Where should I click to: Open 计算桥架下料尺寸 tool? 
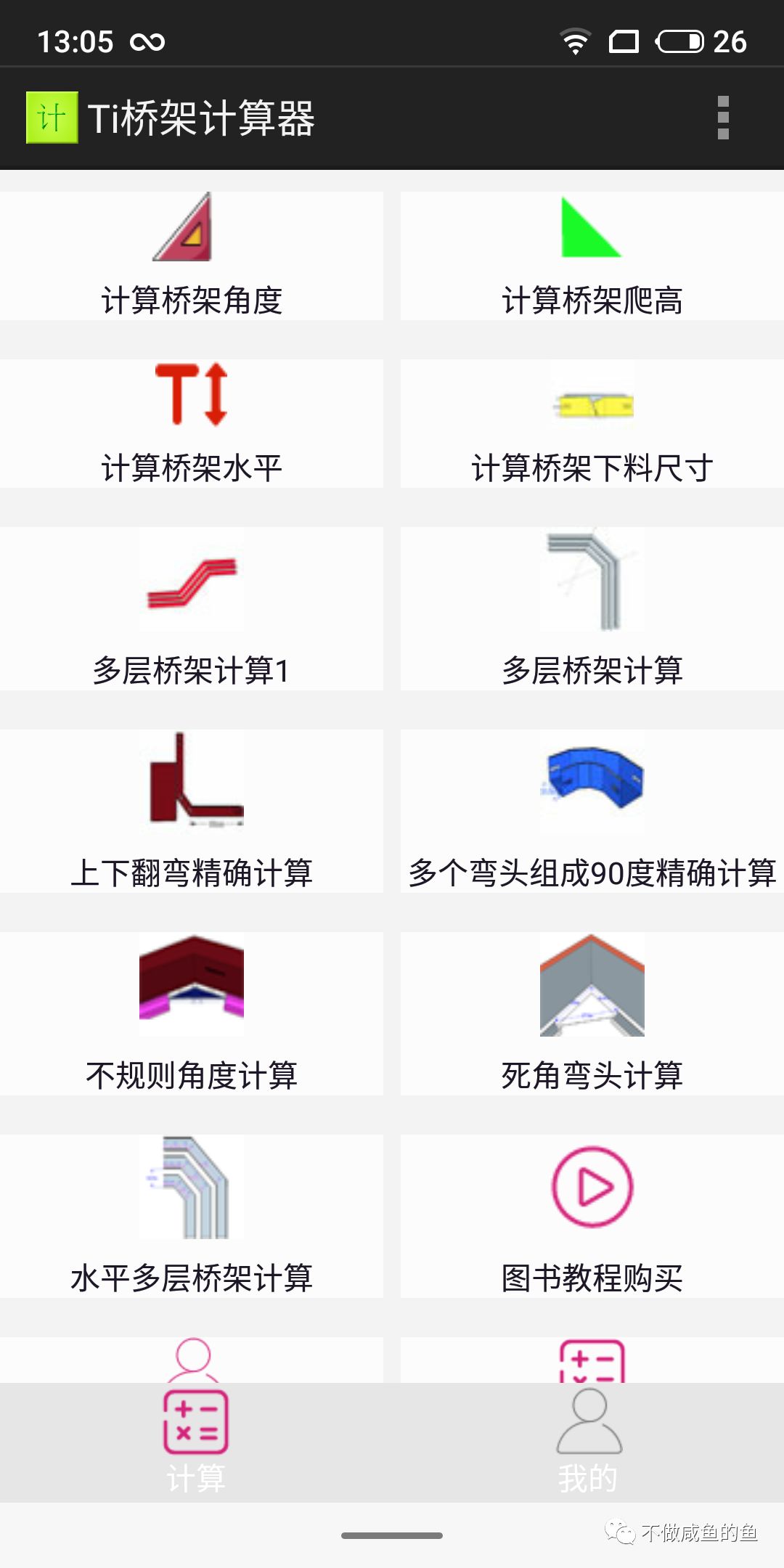tap(592, 423)
